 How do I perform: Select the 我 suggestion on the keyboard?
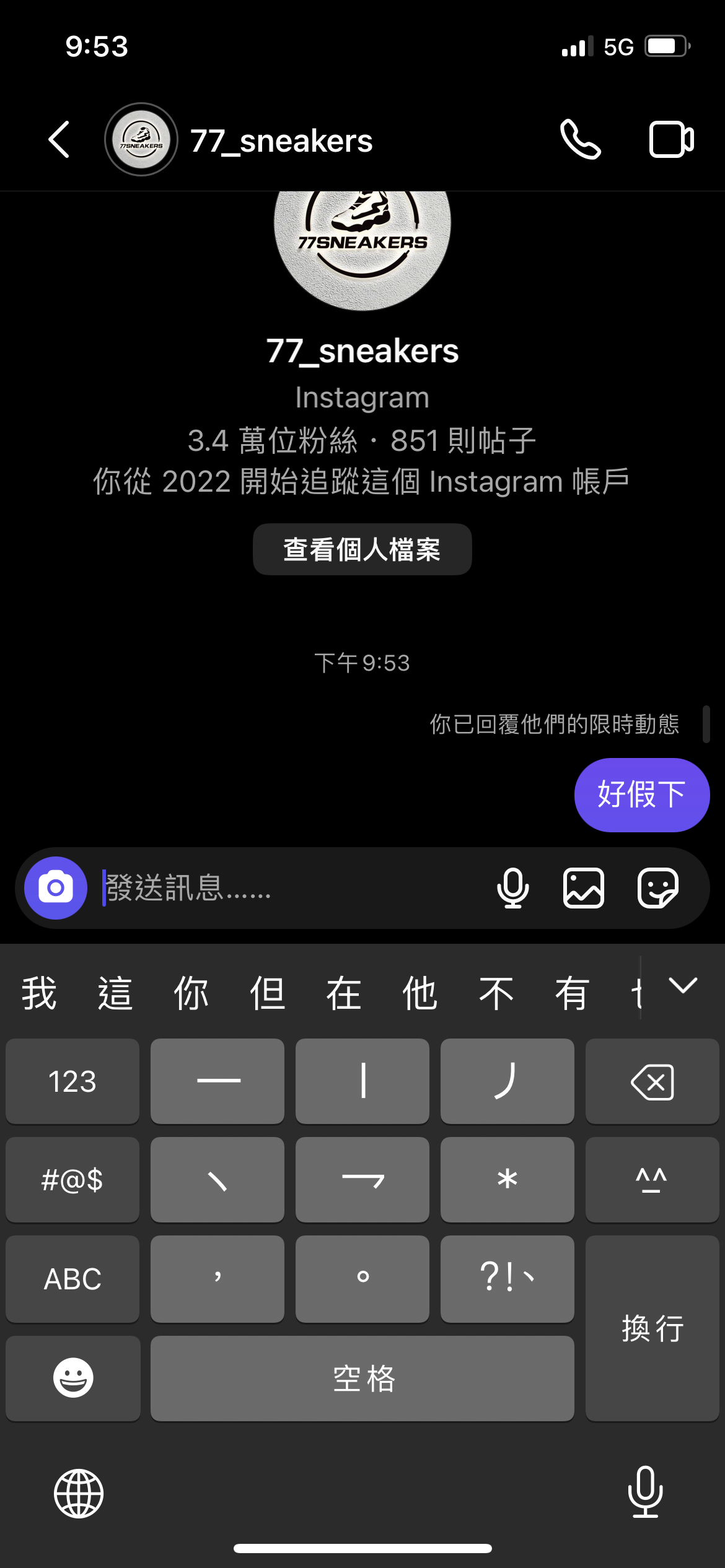pos(40,993)
